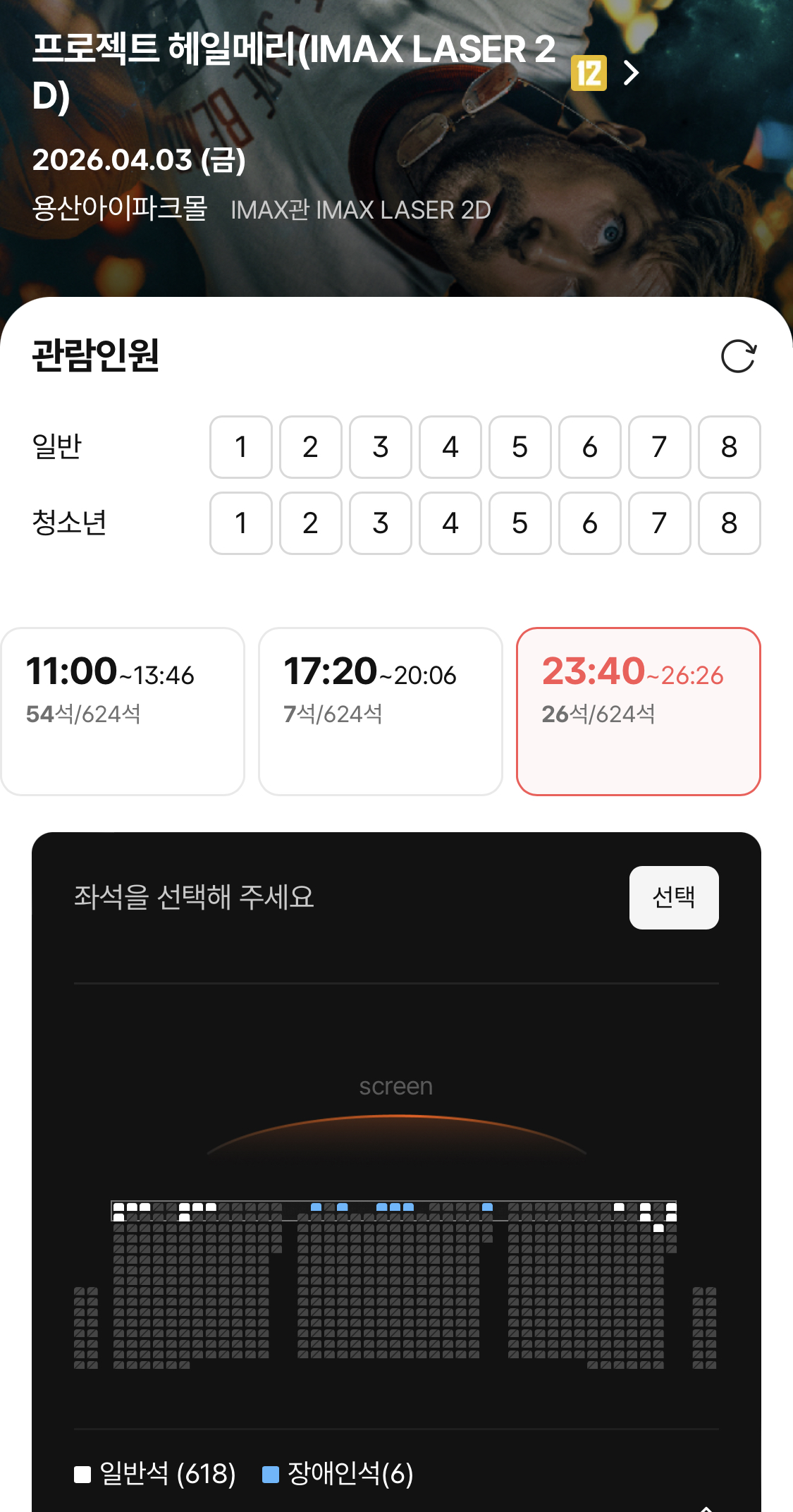Reset viewer count with the refresh icon
The image size is (793, 1512).
(x=738, y=356)
